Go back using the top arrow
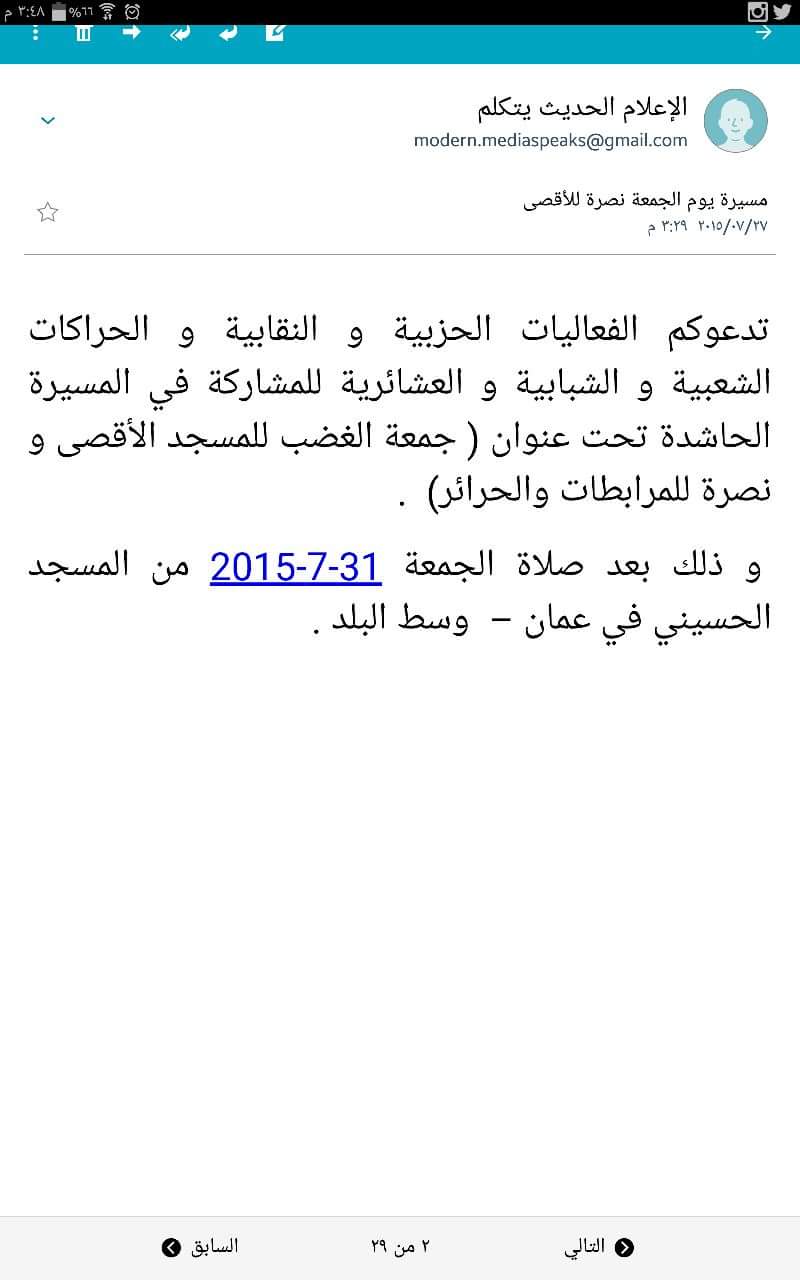800x1280 pixels. tap(763, 33)
